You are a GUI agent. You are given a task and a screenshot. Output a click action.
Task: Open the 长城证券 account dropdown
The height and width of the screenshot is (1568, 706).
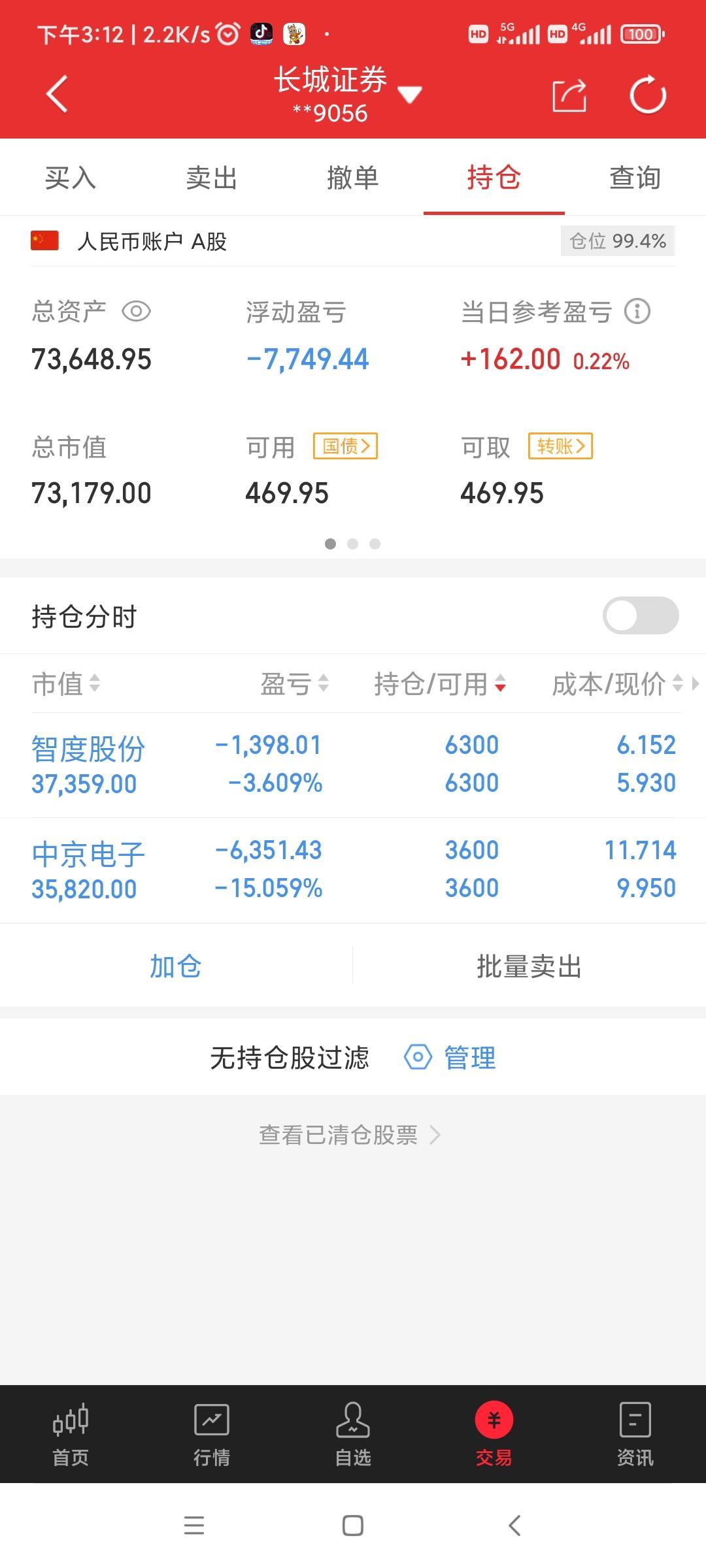[x=410, y=95]
